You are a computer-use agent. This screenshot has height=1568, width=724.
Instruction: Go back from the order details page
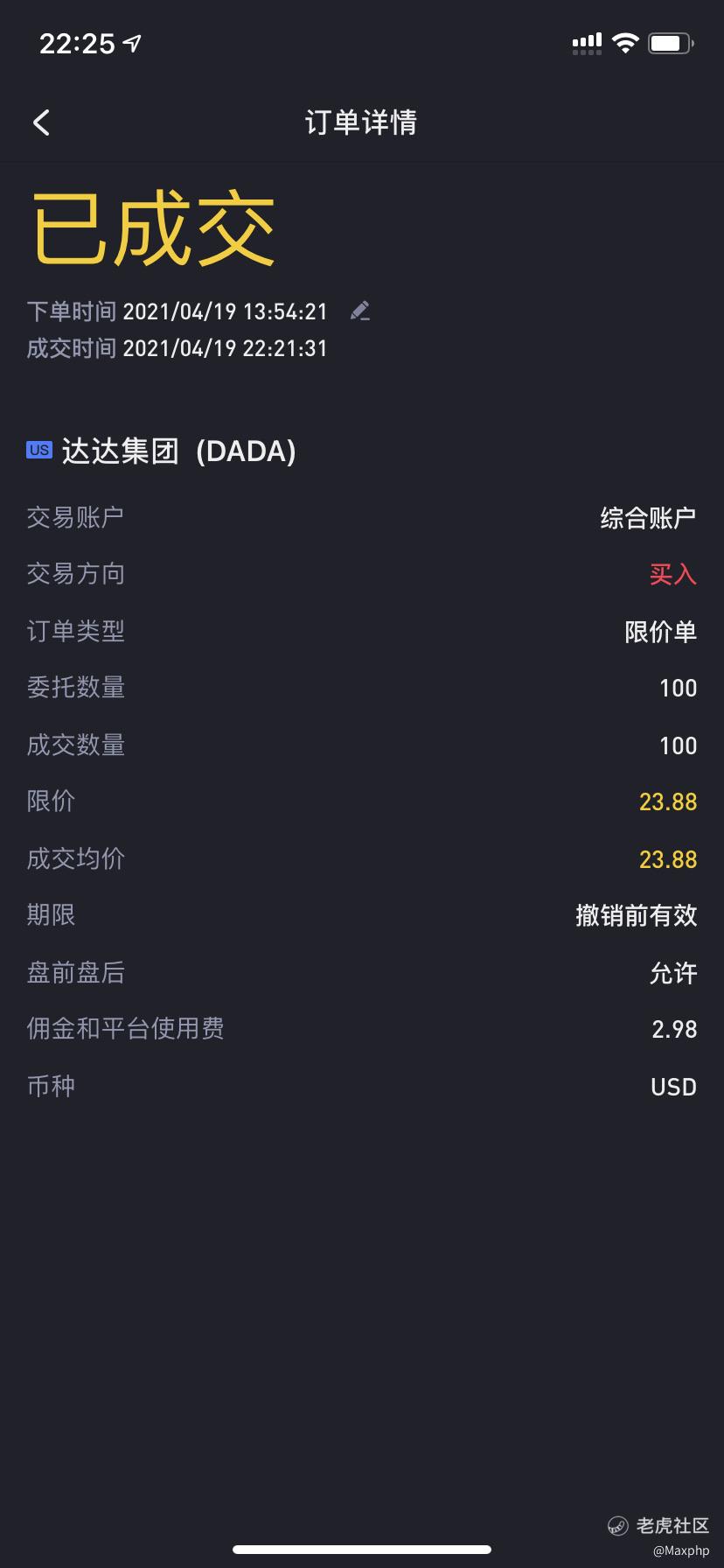pyautogui.click(x=41, y=122)
